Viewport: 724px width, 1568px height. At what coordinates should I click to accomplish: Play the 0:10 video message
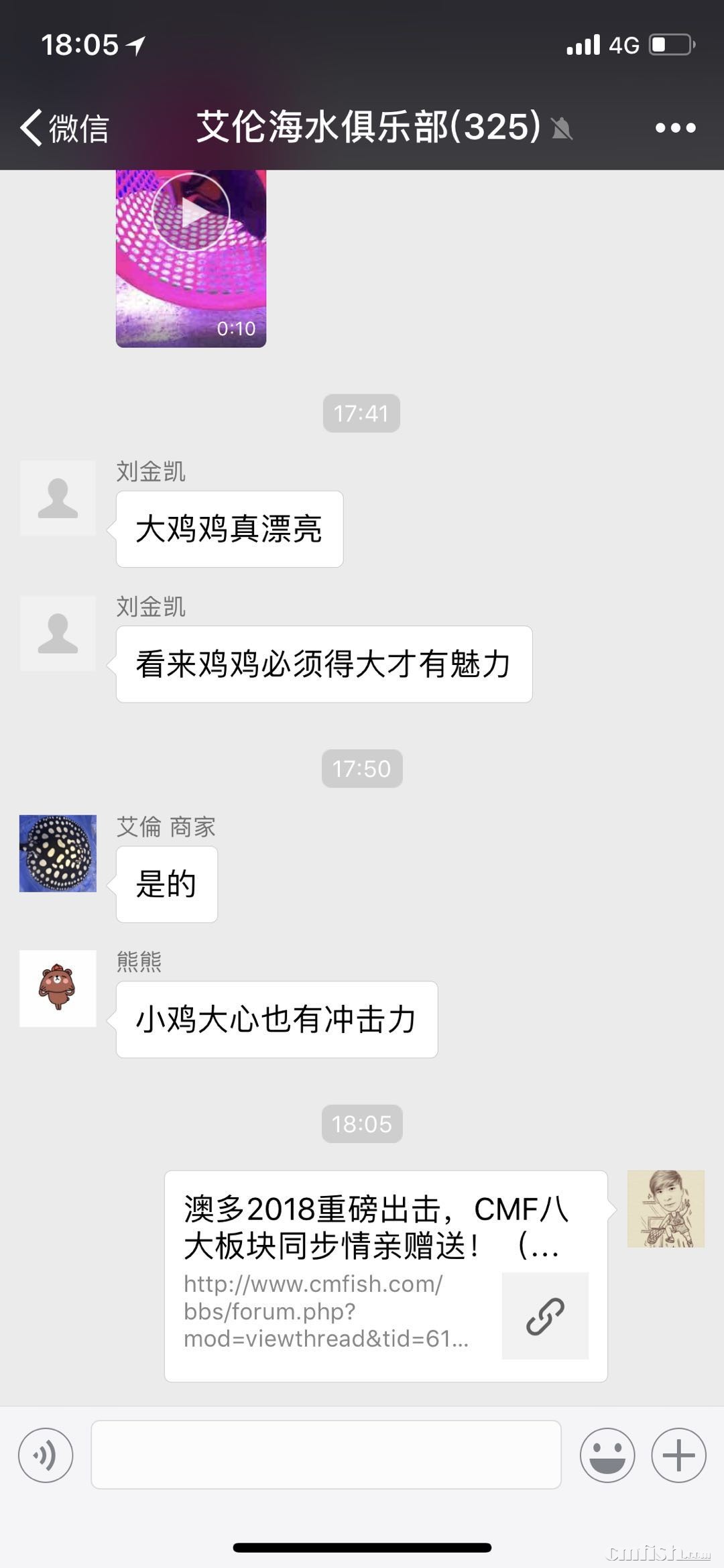(x=191, y=258)
